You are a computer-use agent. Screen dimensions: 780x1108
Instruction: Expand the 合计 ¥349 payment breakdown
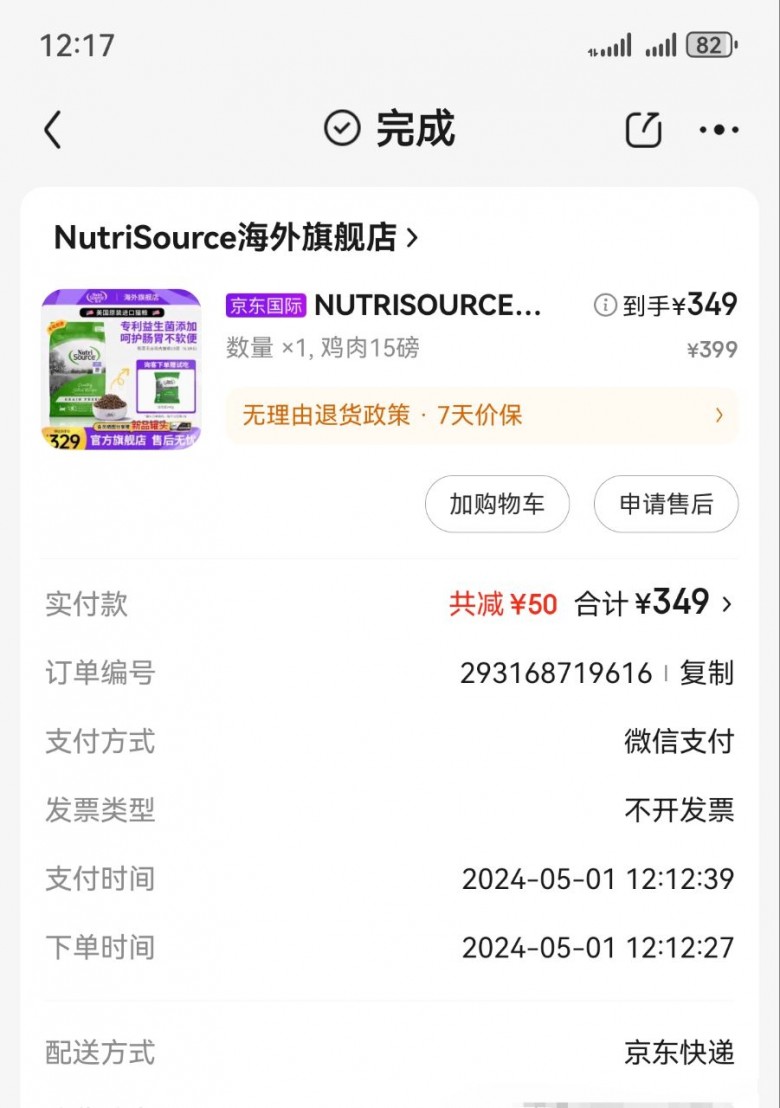click(x=656, y=603)
